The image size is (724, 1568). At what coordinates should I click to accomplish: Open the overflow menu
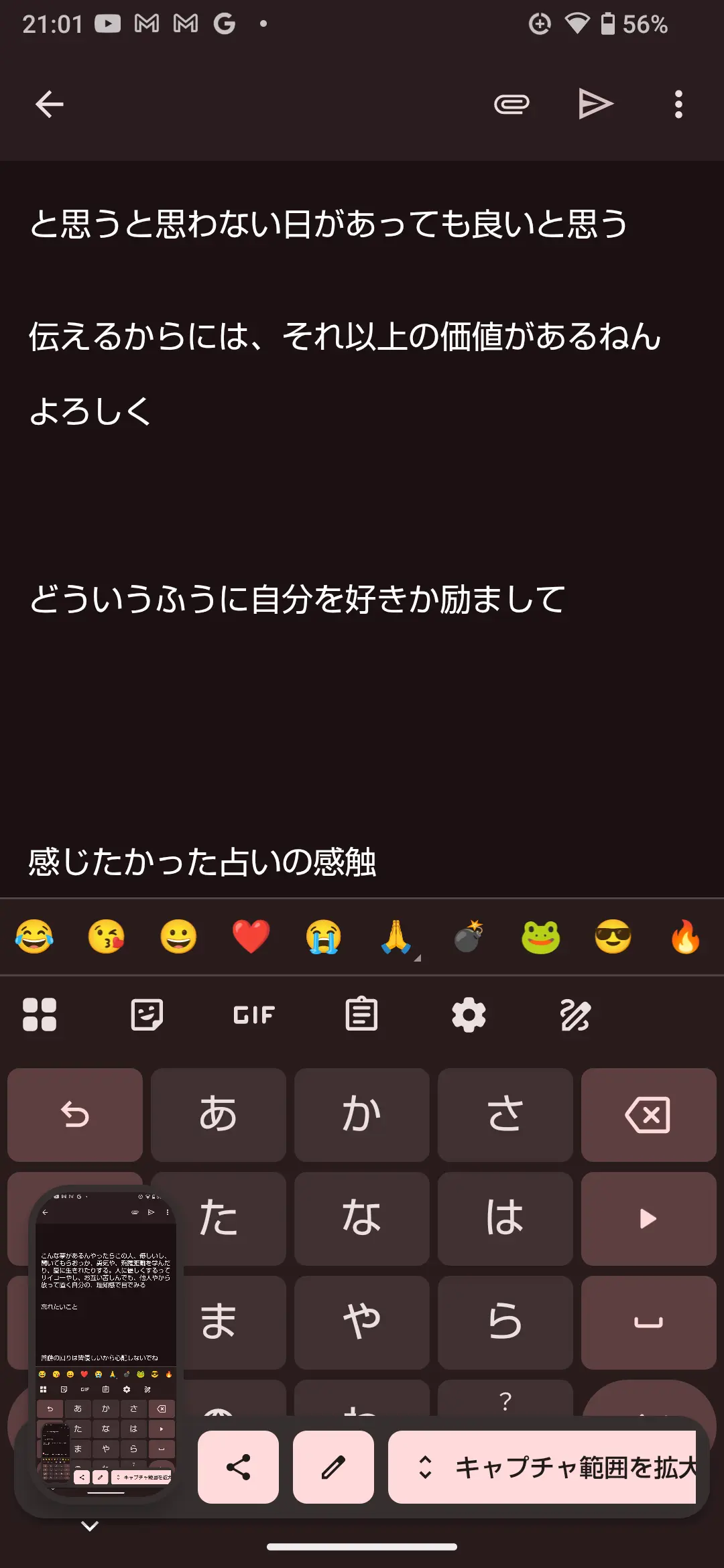tap(678, 105)
